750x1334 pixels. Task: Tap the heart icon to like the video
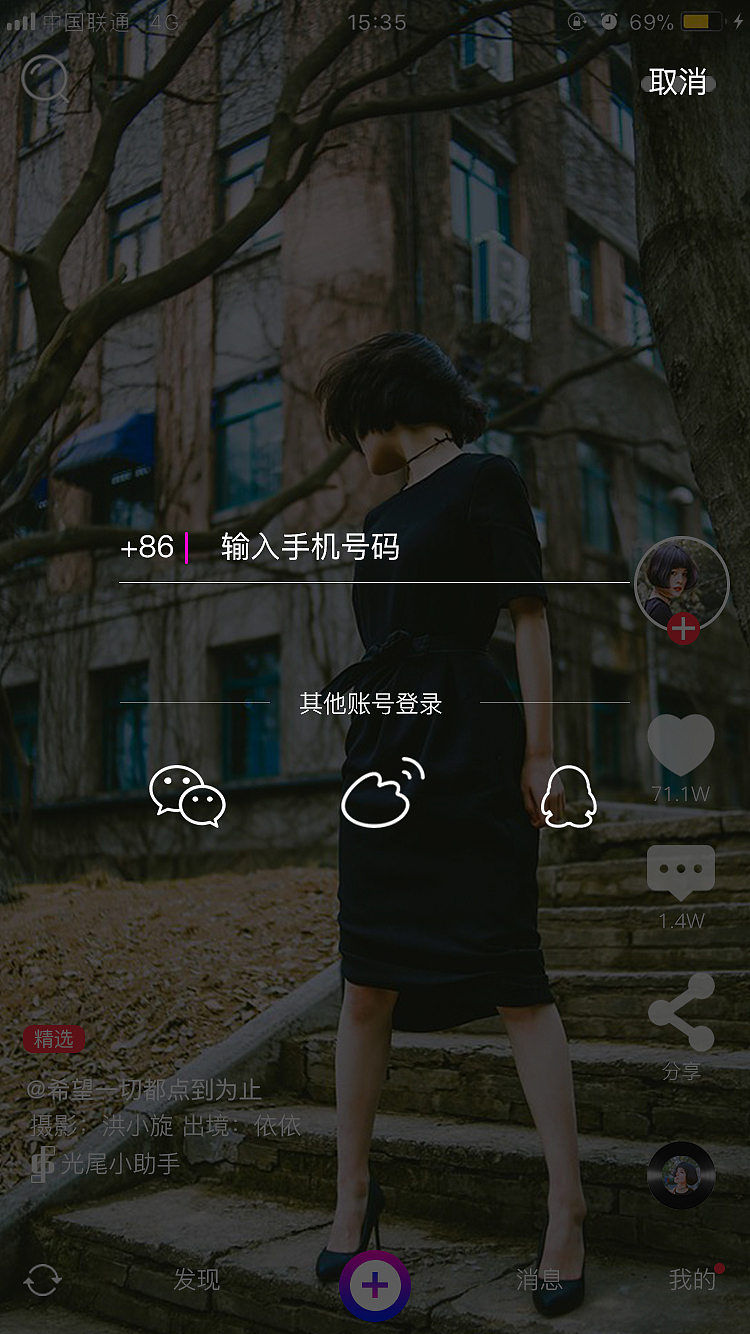pos(681,744)
